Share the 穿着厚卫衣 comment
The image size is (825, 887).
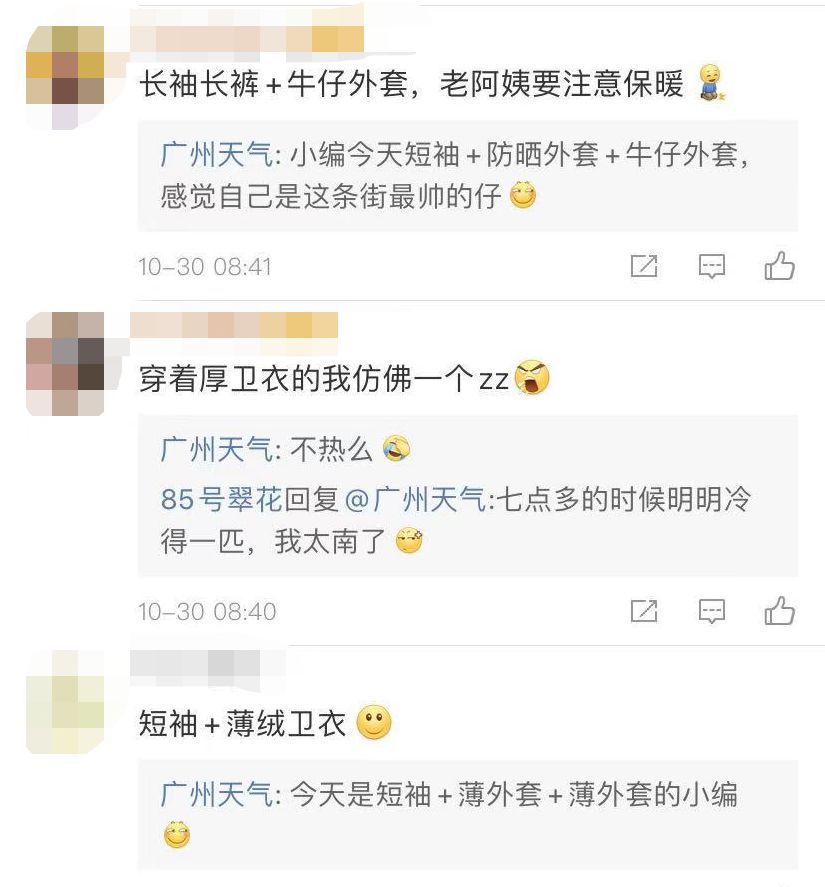point(644,610)
